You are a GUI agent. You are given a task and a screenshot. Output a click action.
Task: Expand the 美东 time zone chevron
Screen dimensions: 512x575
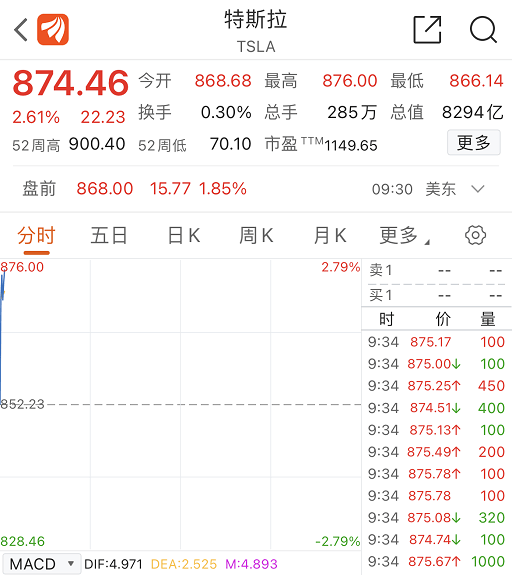tap(478, 189)
